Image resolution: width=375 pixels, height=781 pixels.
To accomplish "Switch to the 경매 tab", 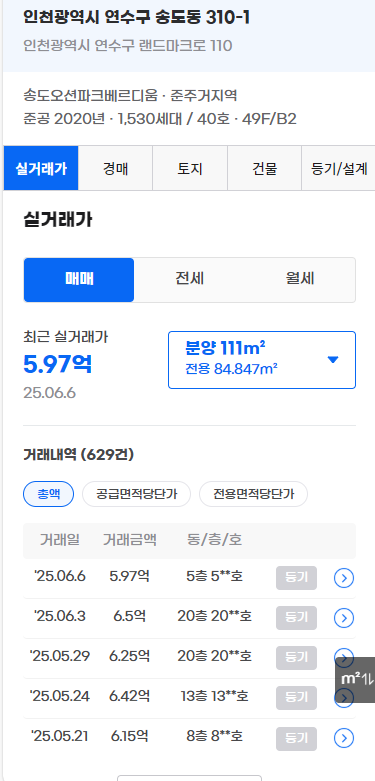I will pyautogui.click(x=116, y=168).
